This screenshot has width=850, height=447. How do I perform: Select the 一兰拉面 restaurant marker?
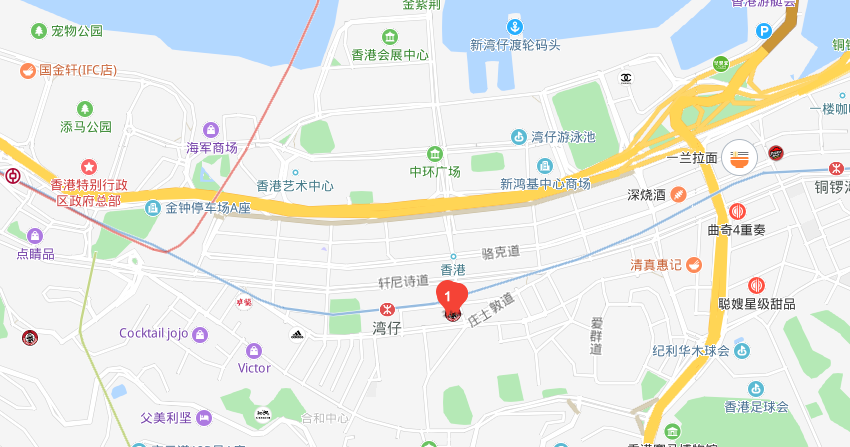tap(739, 157)
